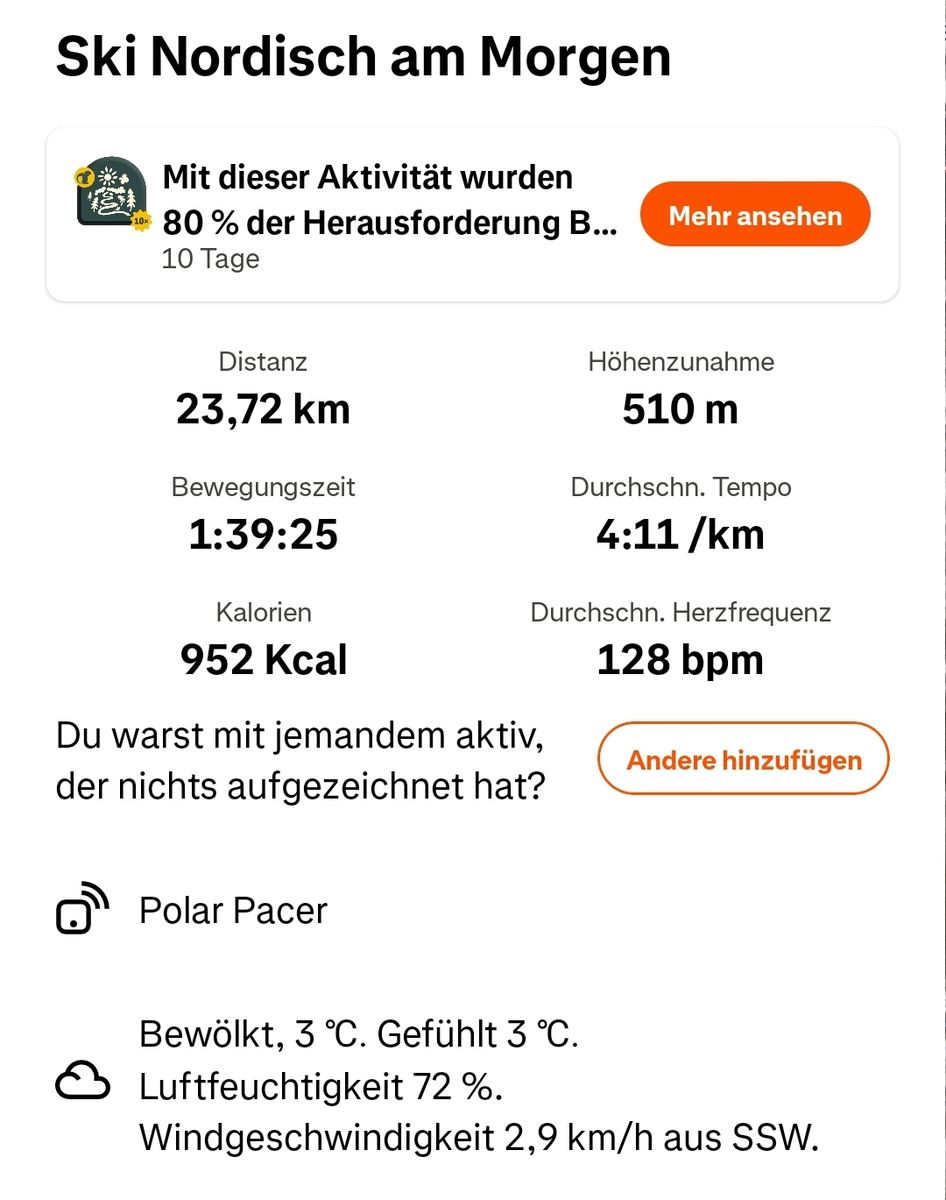Image resolution: width=946 pixels, height=1200 pixels.
Task: Select "Andere hinzufügen" to add companions
Action: [x=743, y=760]
